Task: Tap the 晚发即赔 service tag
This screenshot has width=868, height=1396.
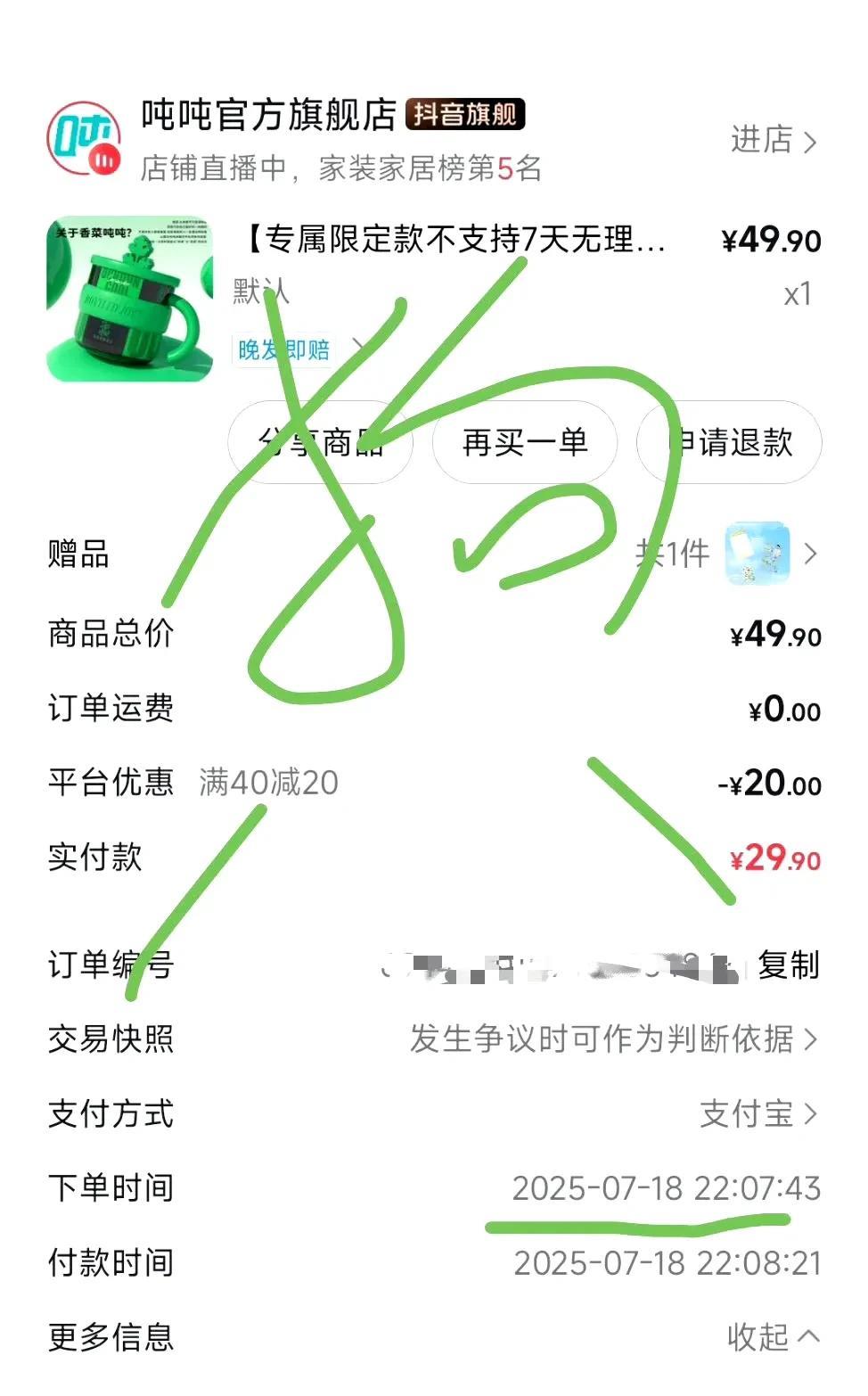Action: (x=284, y=349)
